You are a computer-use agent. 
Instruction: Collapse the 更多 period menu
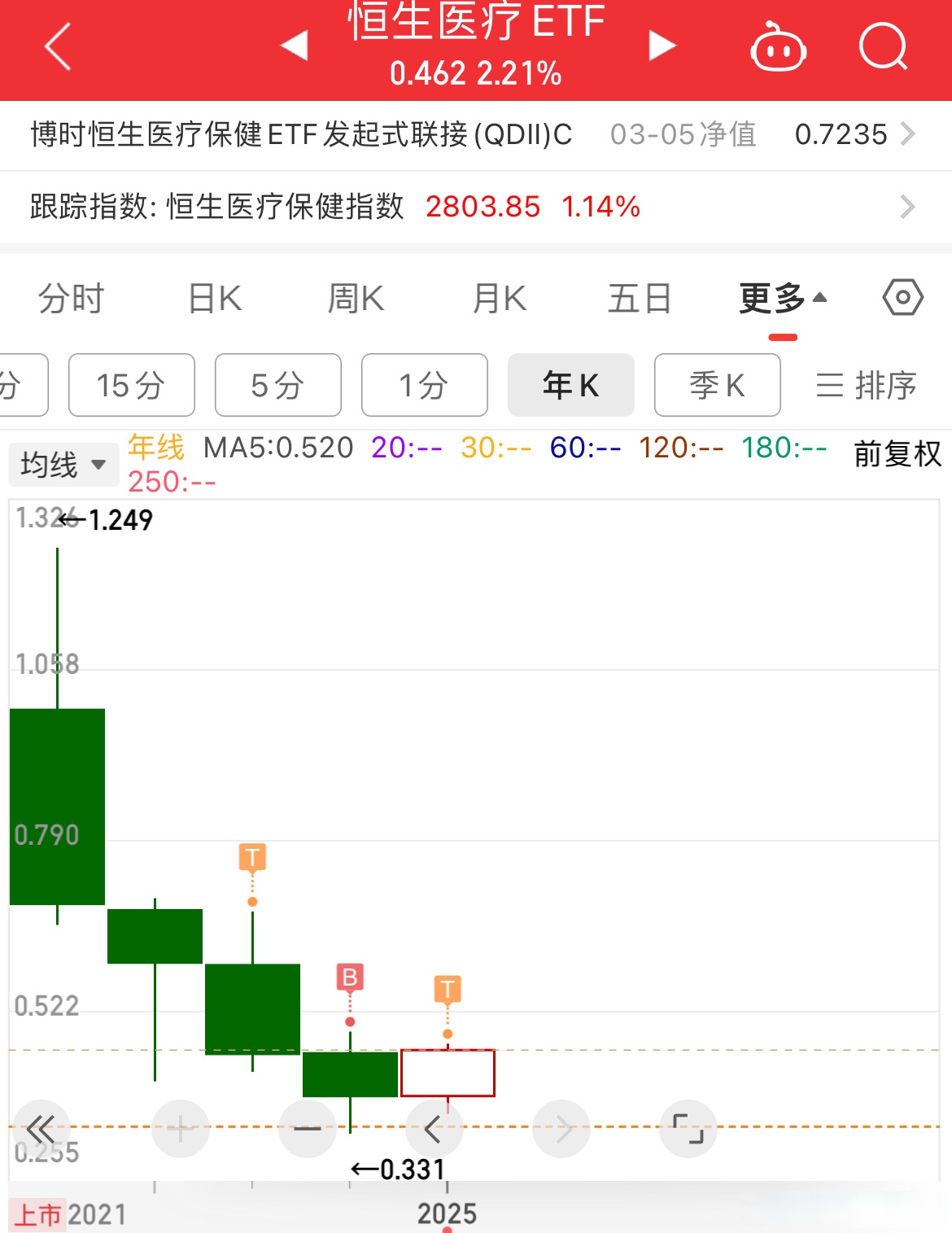pyautogui.click(x=783, y=299)
